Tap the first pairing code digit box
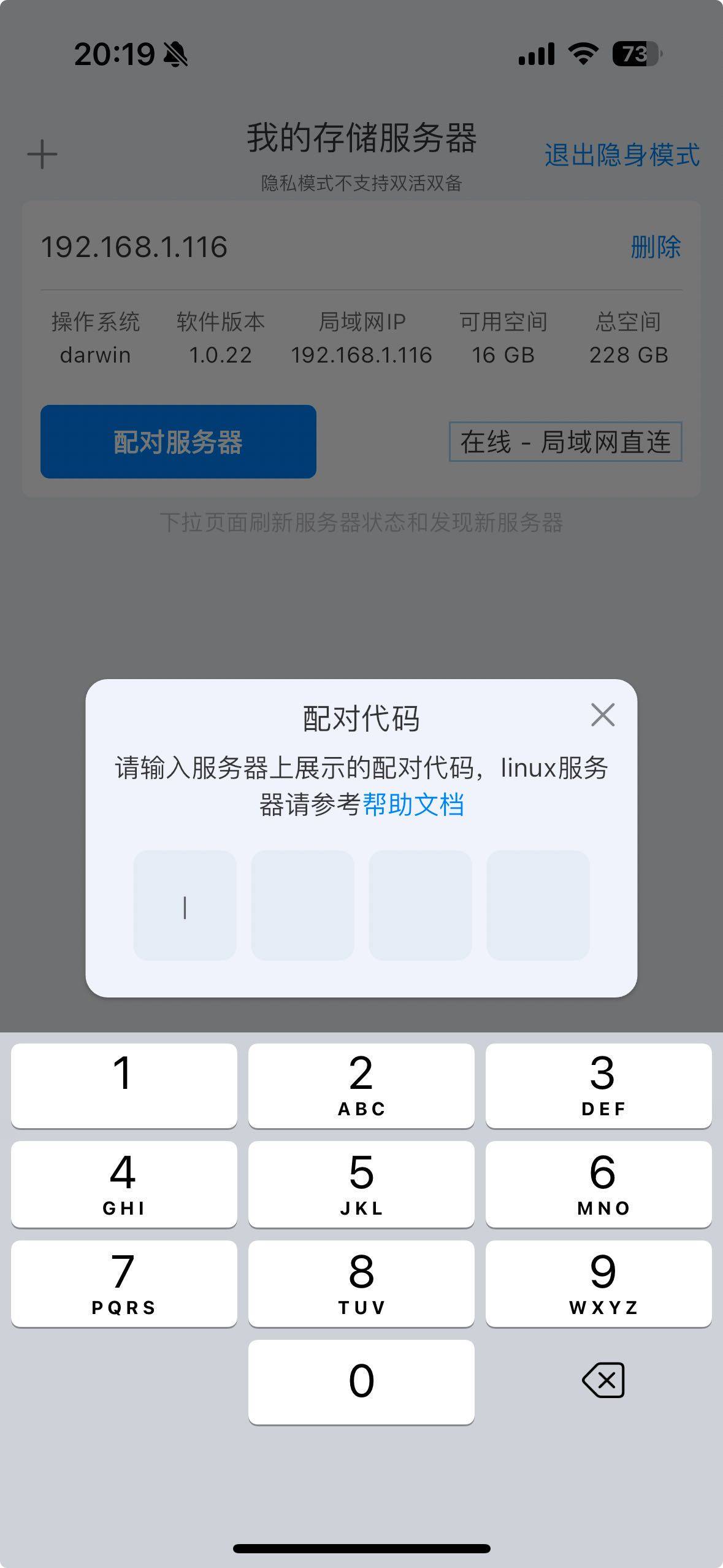723x1568 pixels. 185,905
